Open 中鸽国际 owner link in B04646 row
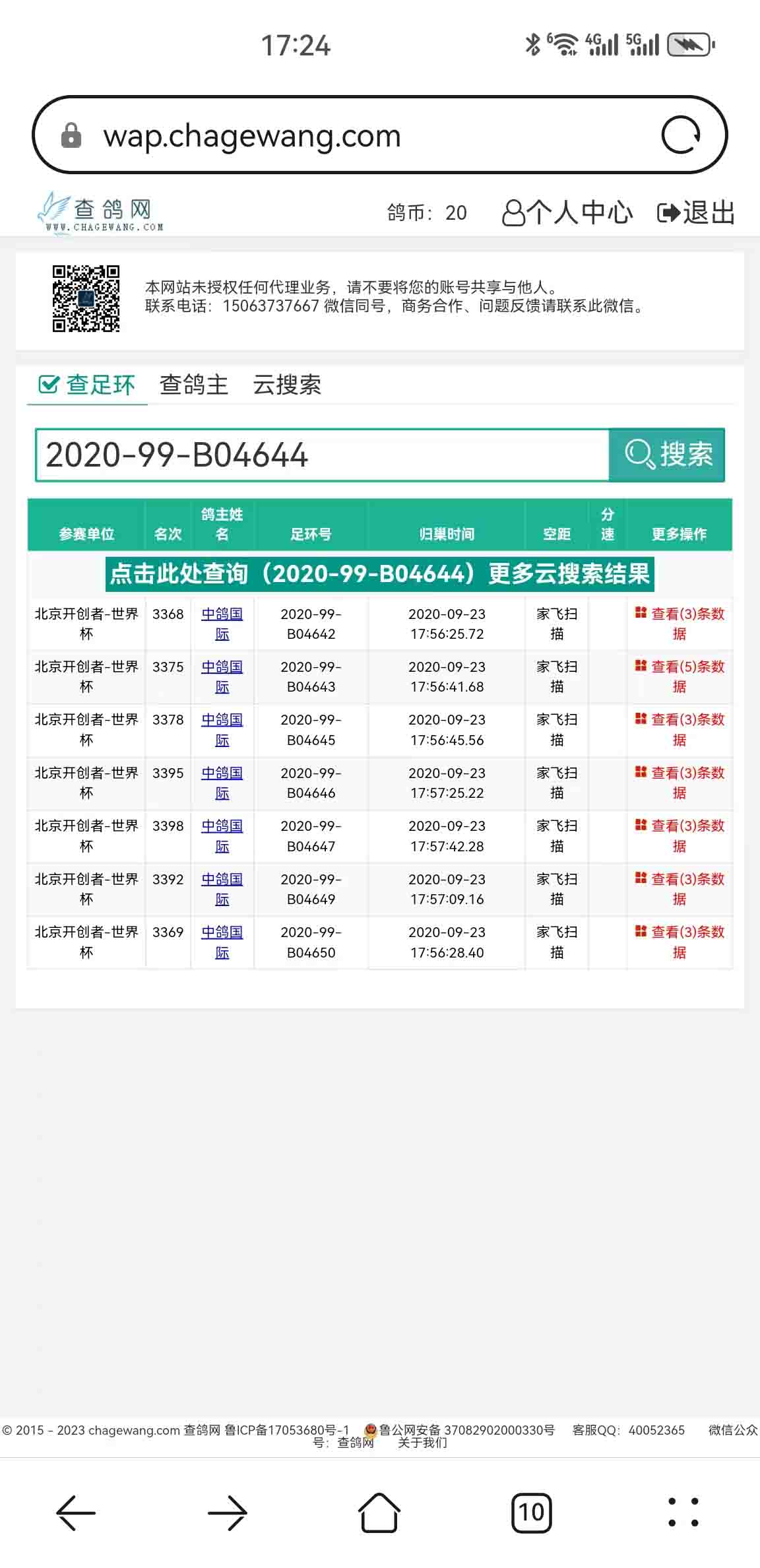This screenshot has width=760, height=1568. click(222, 783)
